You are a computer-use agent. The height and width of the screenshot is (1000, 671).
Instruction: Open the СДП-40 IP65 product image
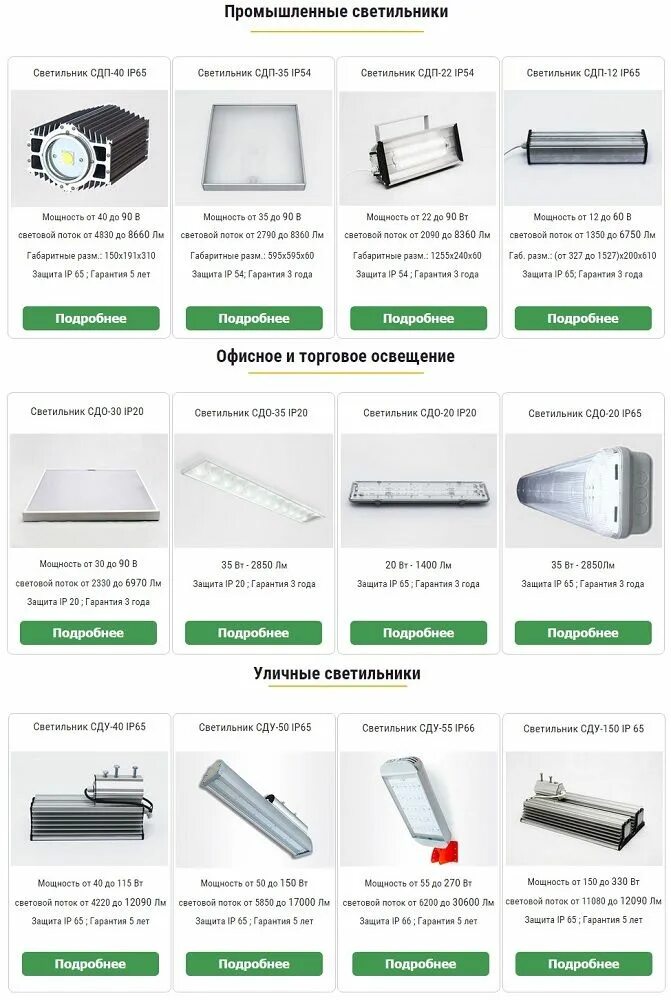(90, 148)
